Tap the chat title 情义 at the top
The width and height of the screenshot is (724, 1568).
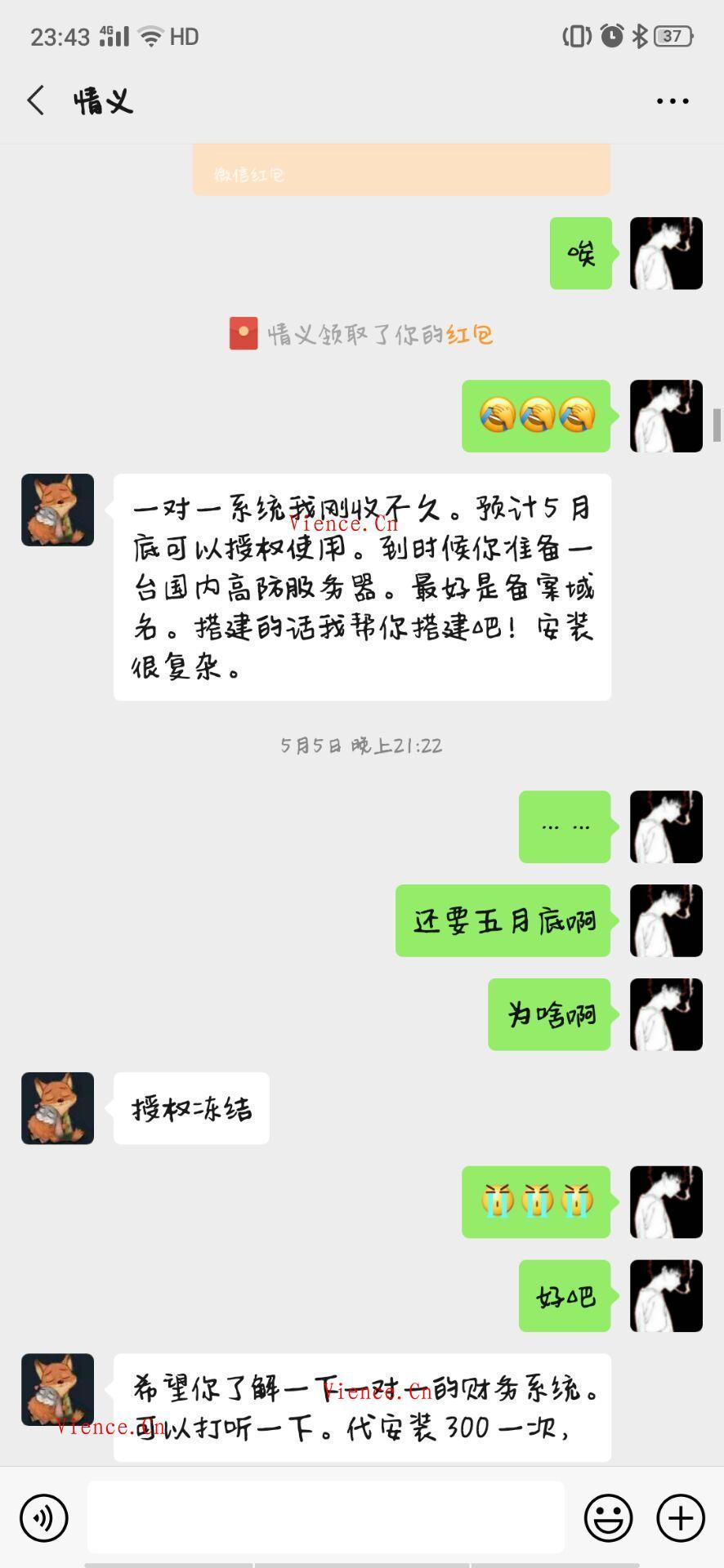click(x=101, y=100)
